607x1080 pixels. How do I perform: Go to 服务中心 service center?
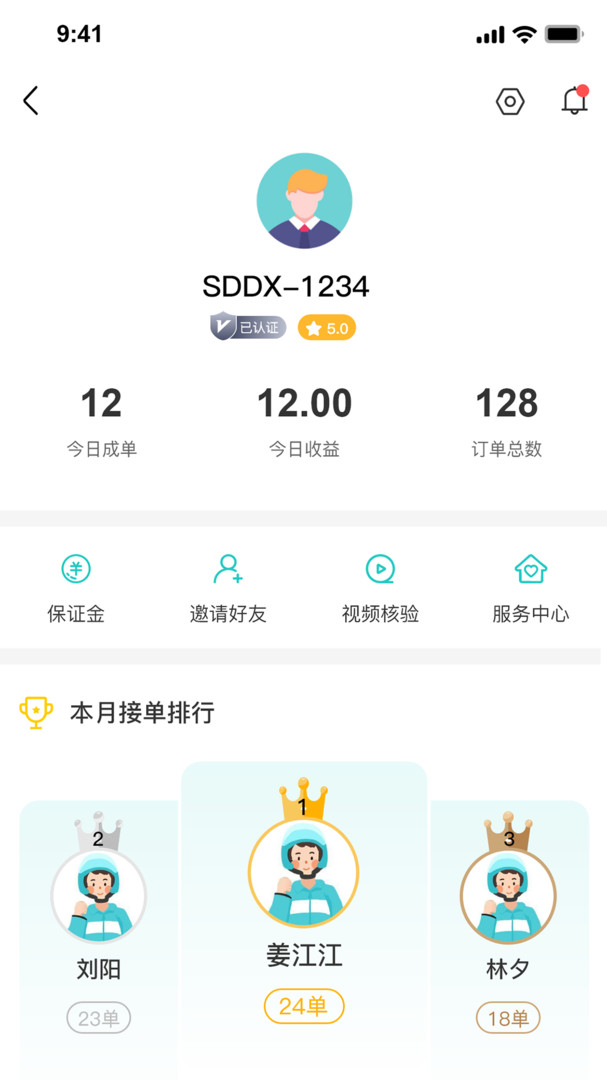531,588
